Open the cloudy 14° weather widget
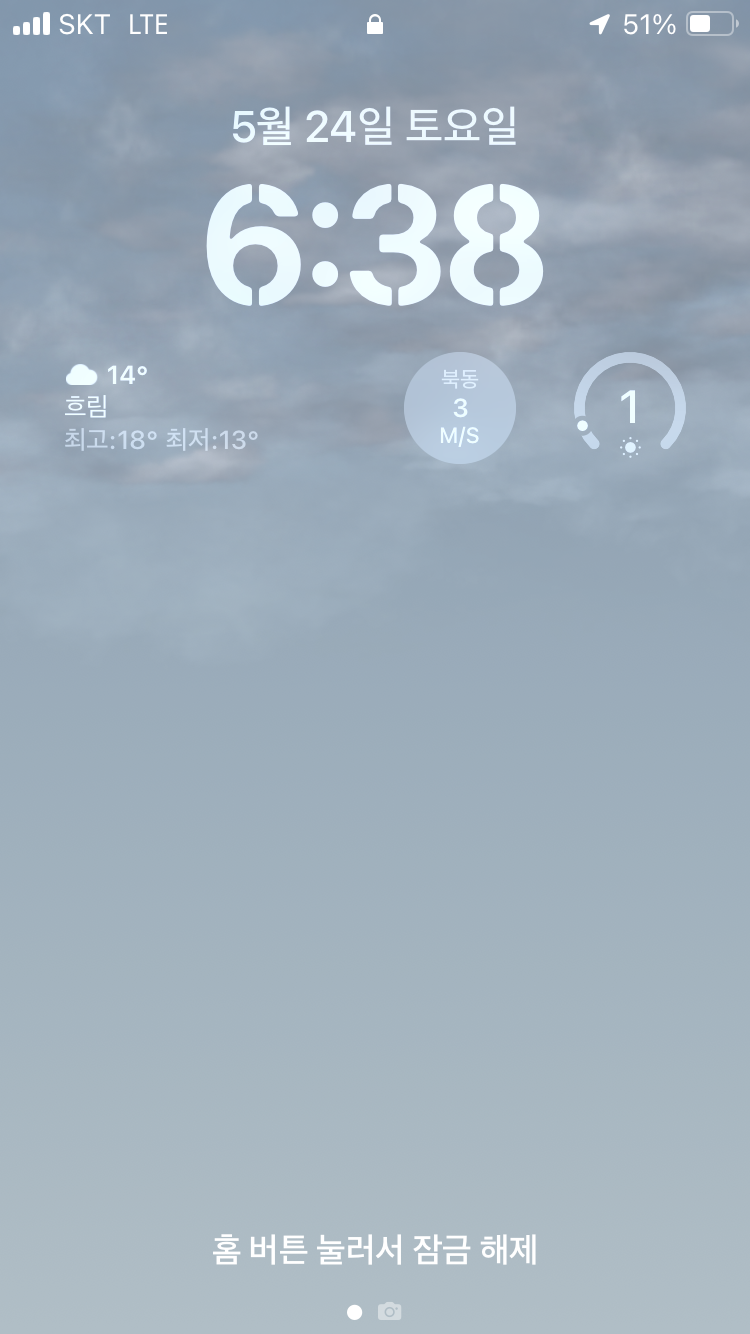The width and height of the screenshot is (750, 1334). pos(162,407)
